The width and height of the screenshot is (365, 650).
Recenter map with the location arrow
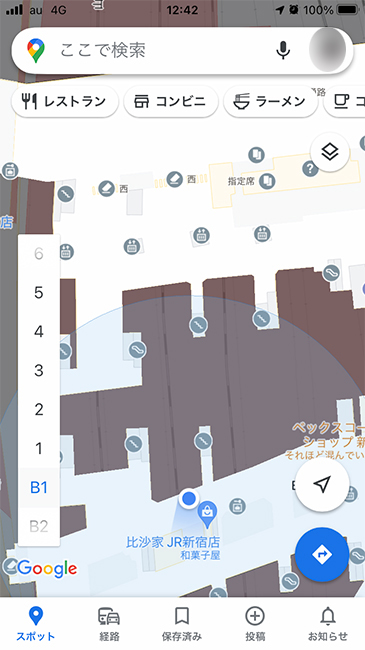(322, 484)
